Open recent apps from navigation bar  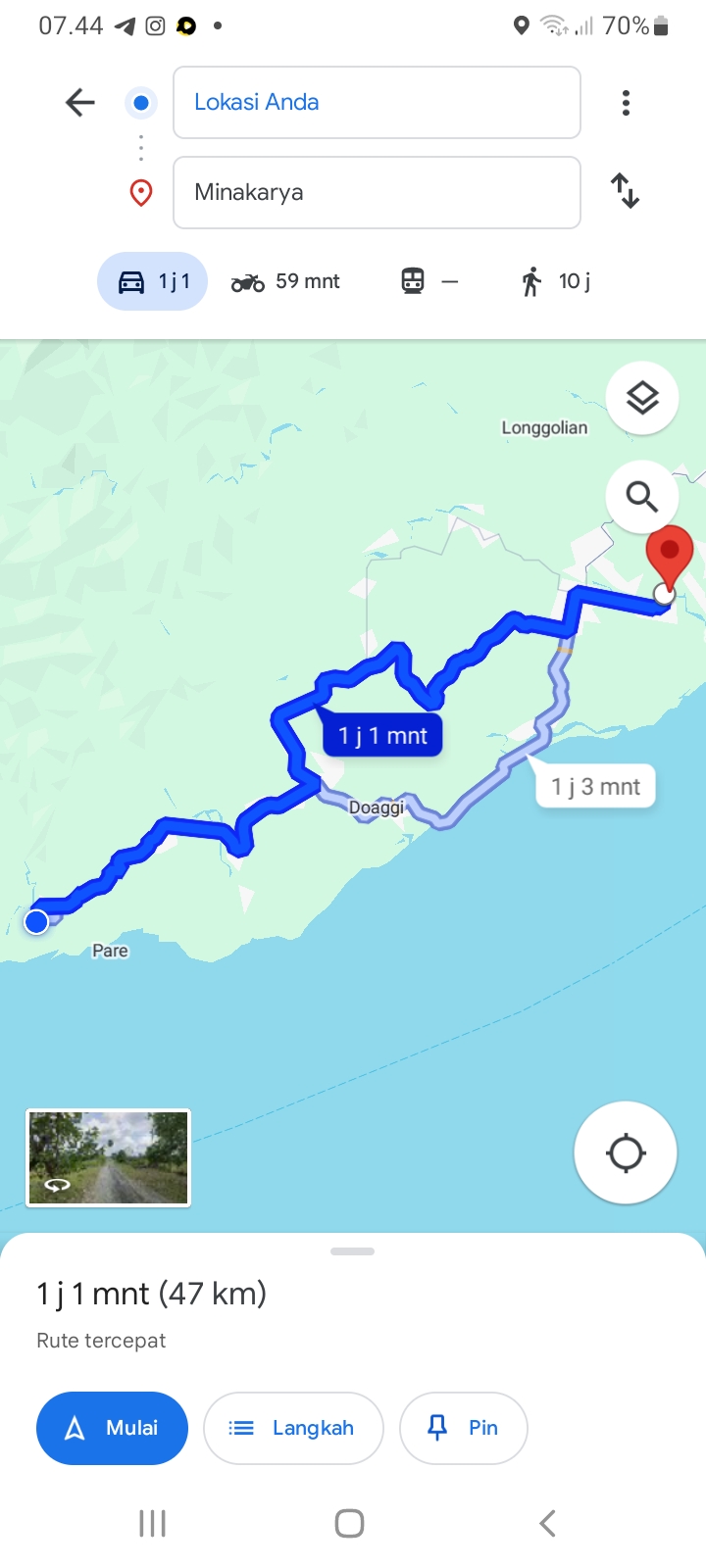click(x=152, y=1524)
